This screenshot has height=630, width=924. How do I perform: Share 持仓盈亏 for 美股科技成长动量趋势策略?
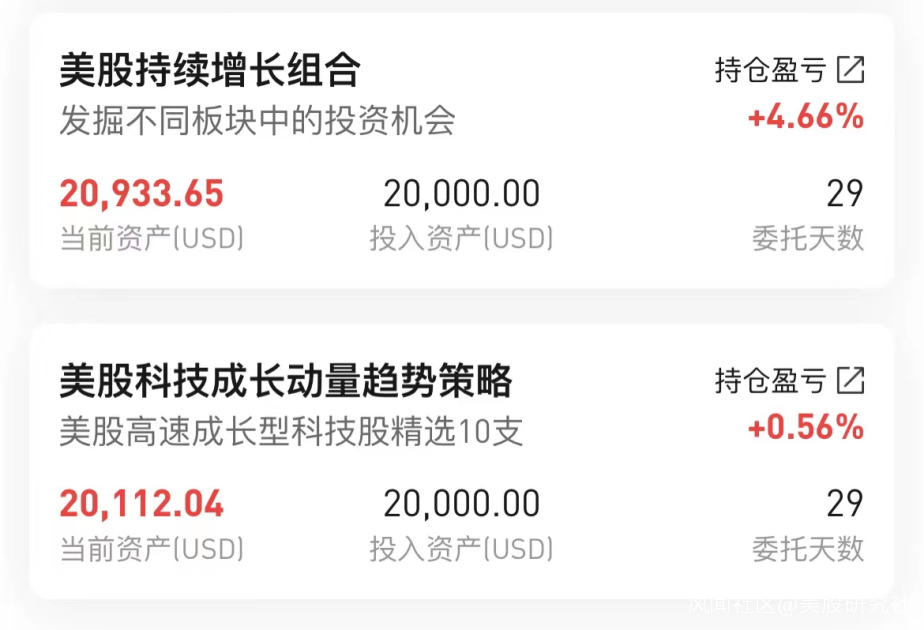(x=850, y=380)
